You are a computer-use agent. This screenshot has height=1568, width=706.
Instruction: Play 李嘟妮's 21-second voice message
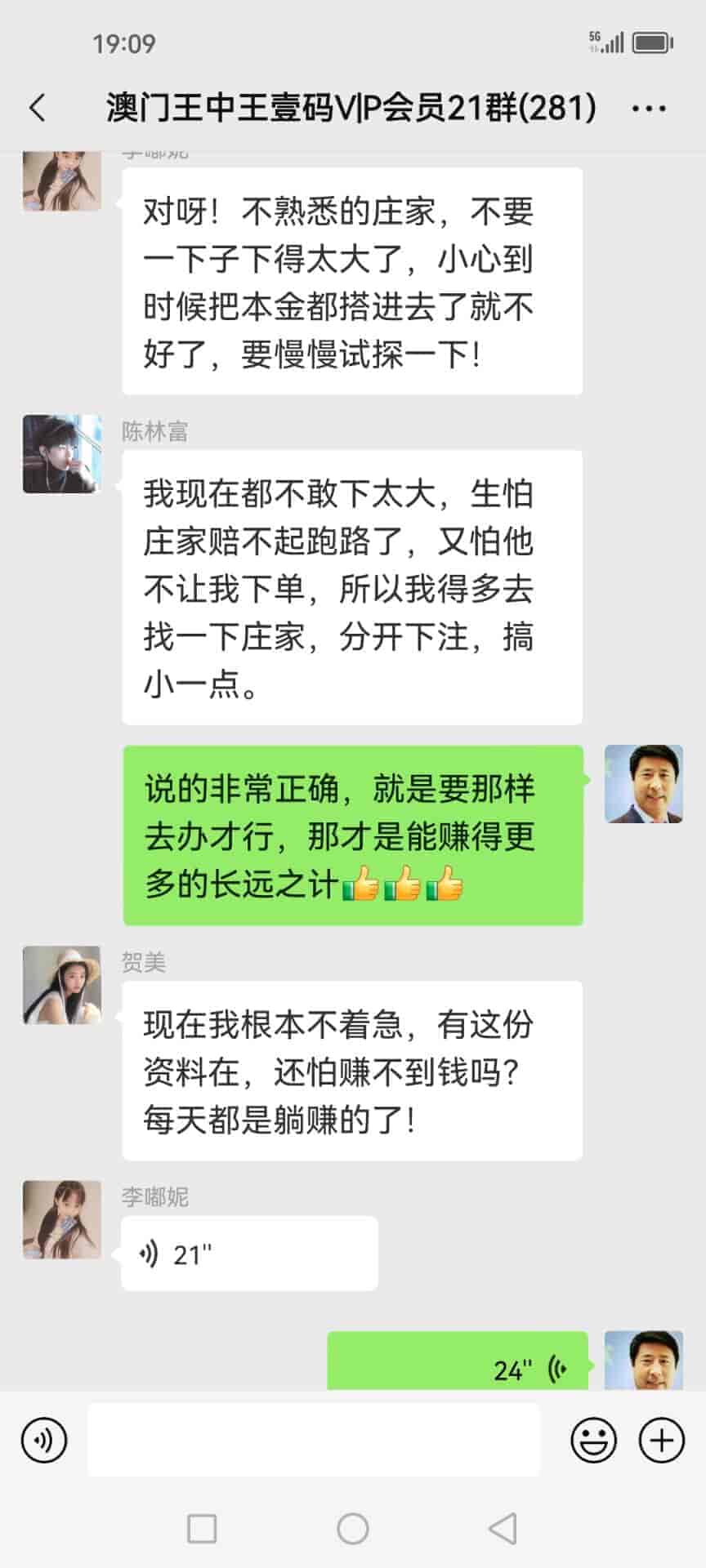(249, 1254)
